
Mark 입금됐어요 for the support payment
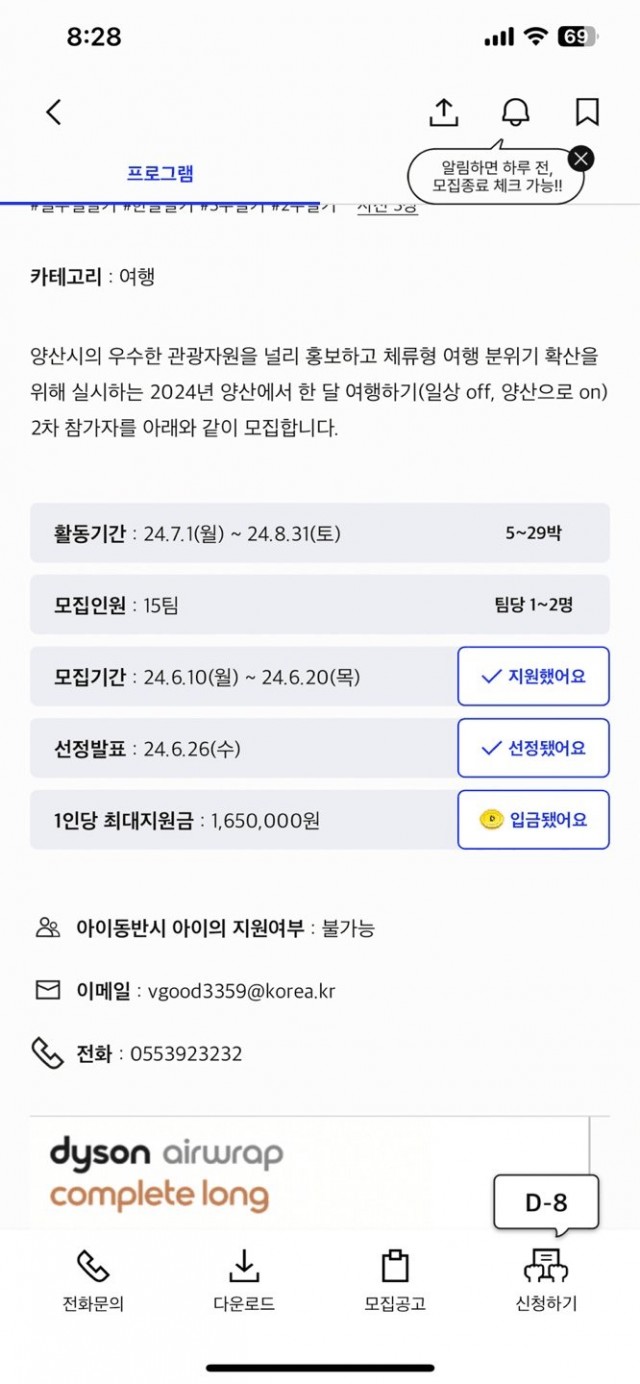533,820
